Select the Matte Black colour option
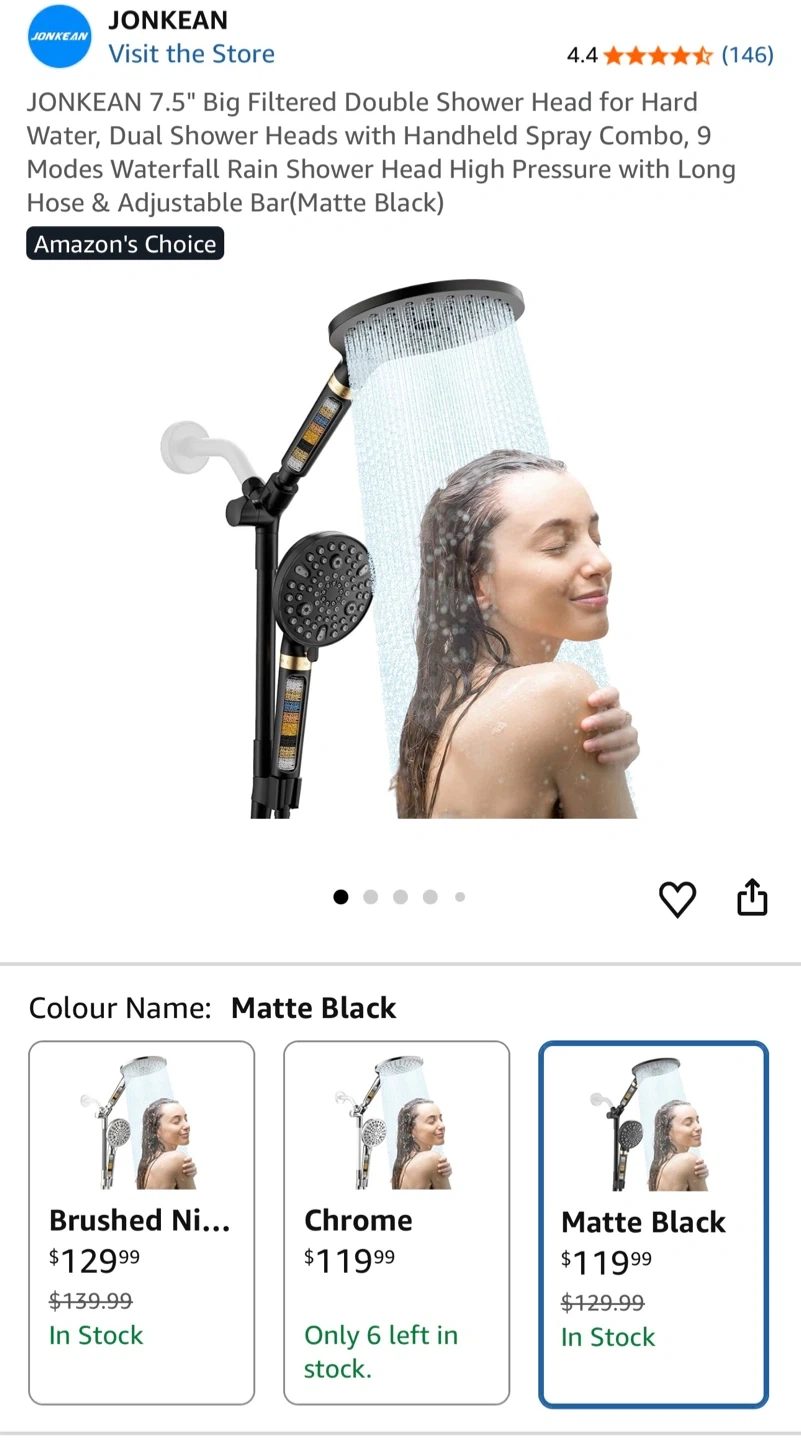This screenshot has height=1440, width=801. pos(653,1224)
